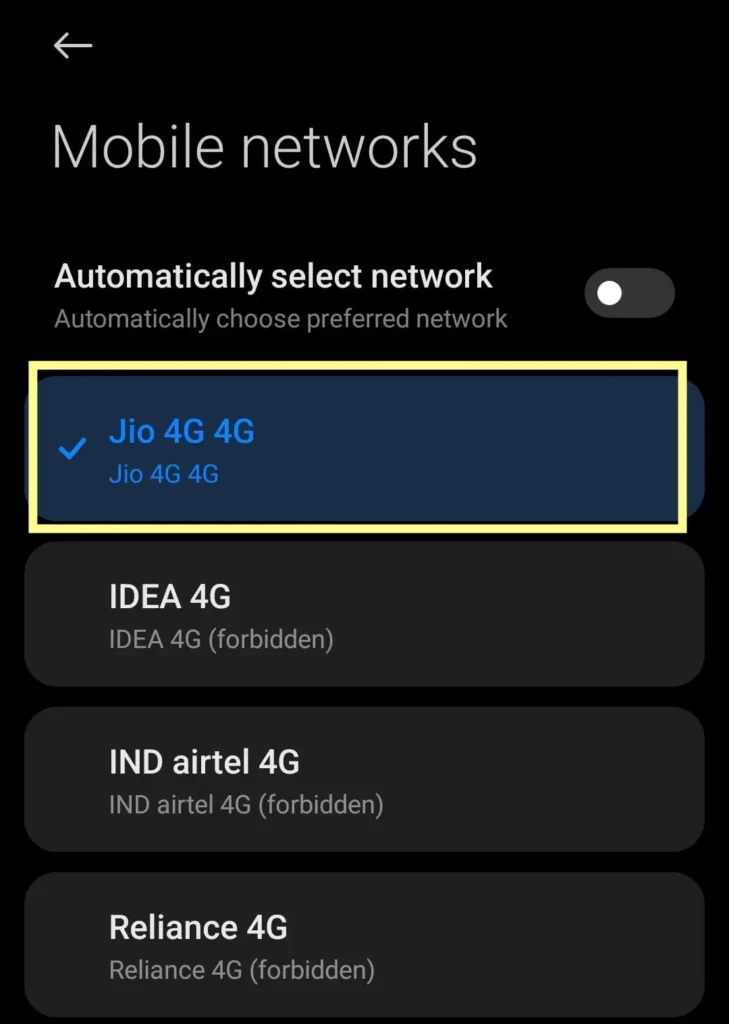Tap the back arrow to leave Mobile networks

(x=72, y=45)
